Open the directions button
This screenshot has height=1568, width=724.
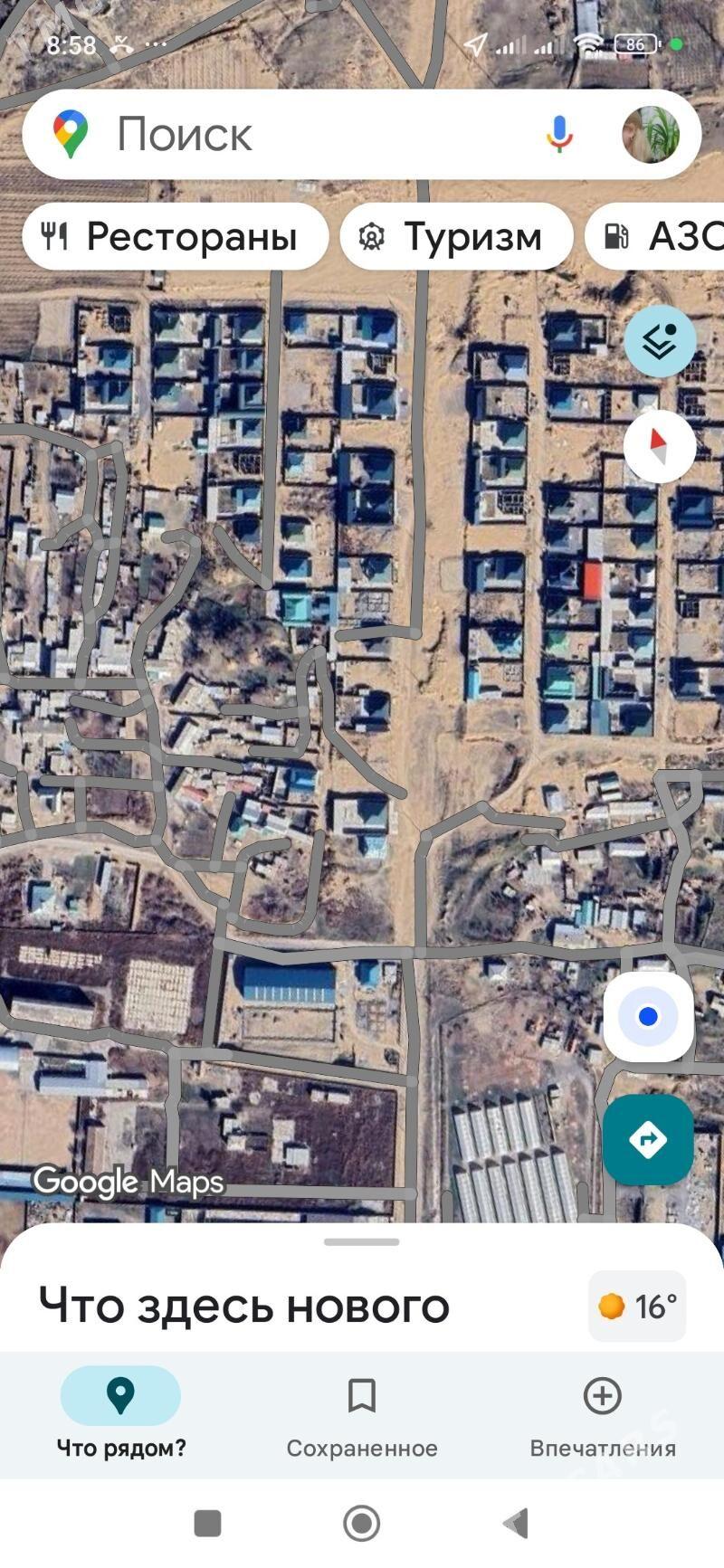[x=648, y=1139]
